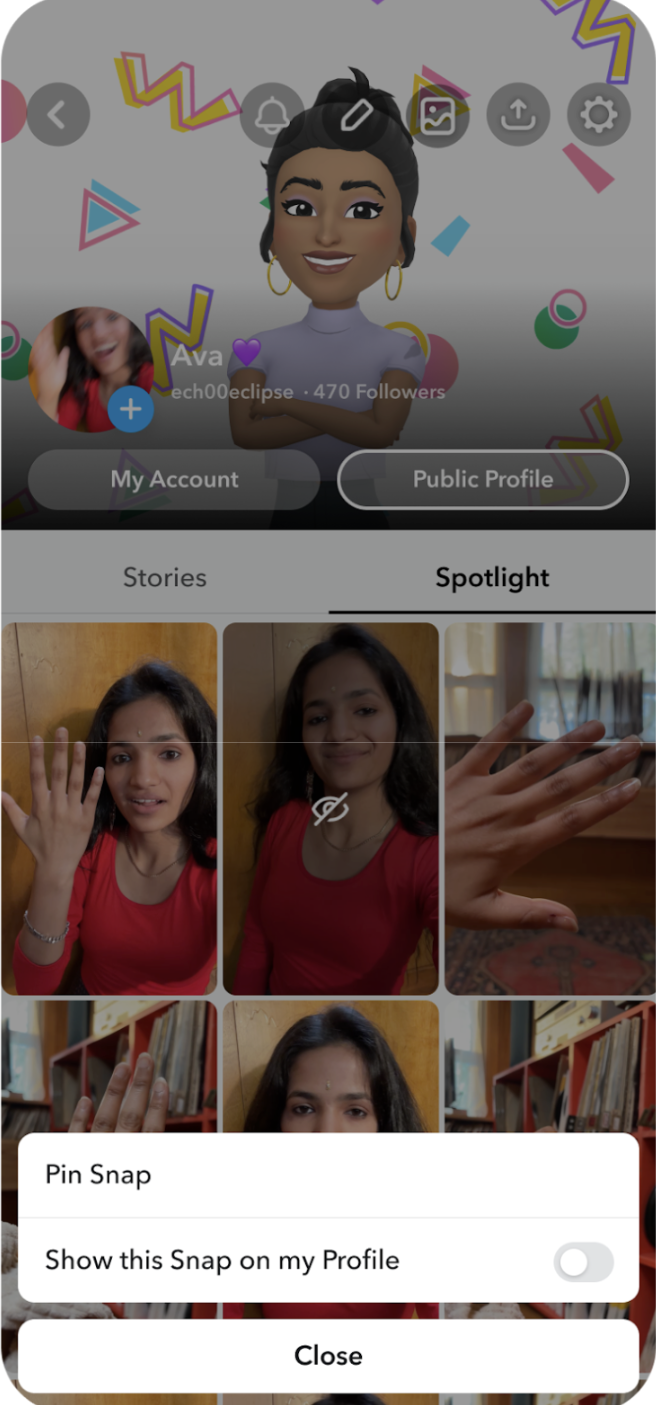Switch to the Spotlight tab

(492, 577)
